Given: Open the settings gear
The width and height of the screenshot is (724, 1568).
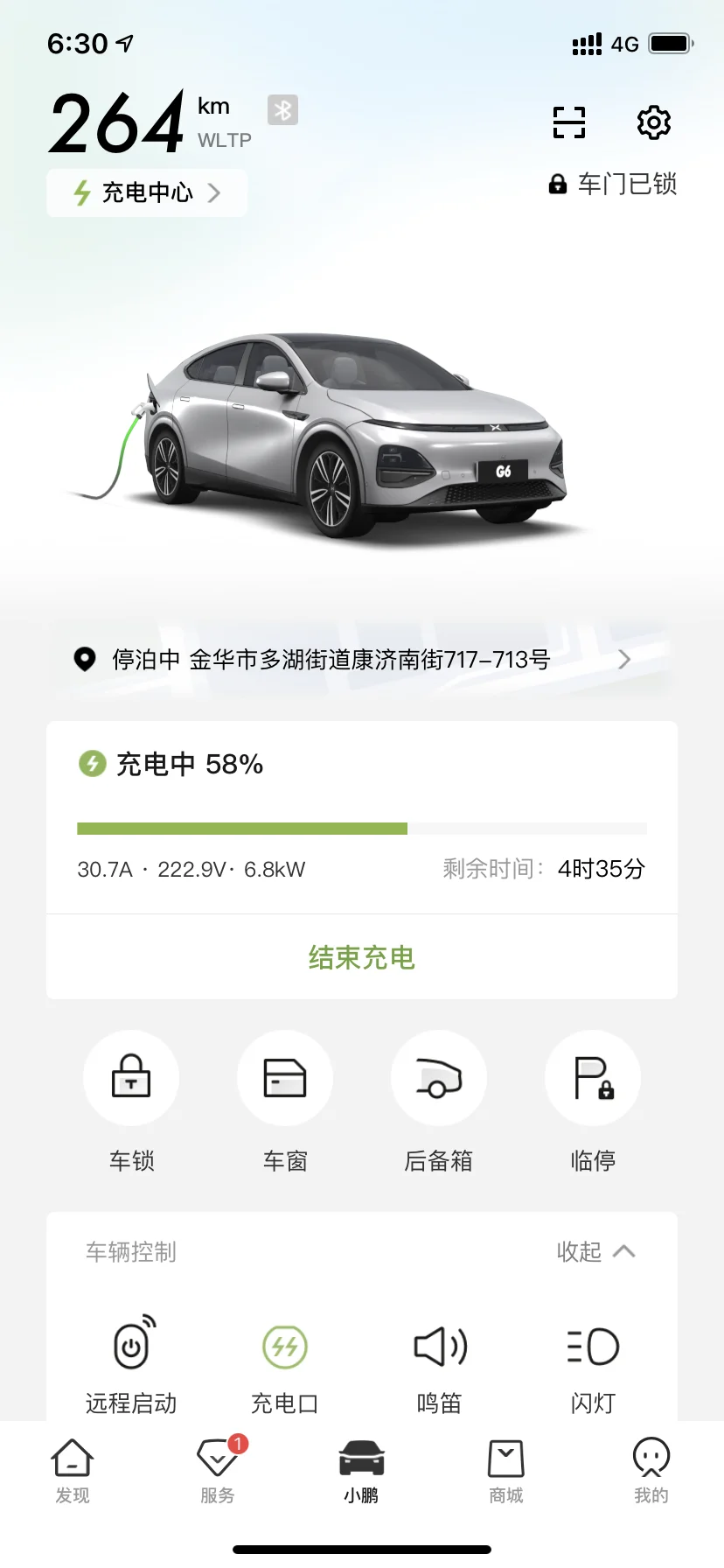Looking at the screenshot, I should 653,122.
